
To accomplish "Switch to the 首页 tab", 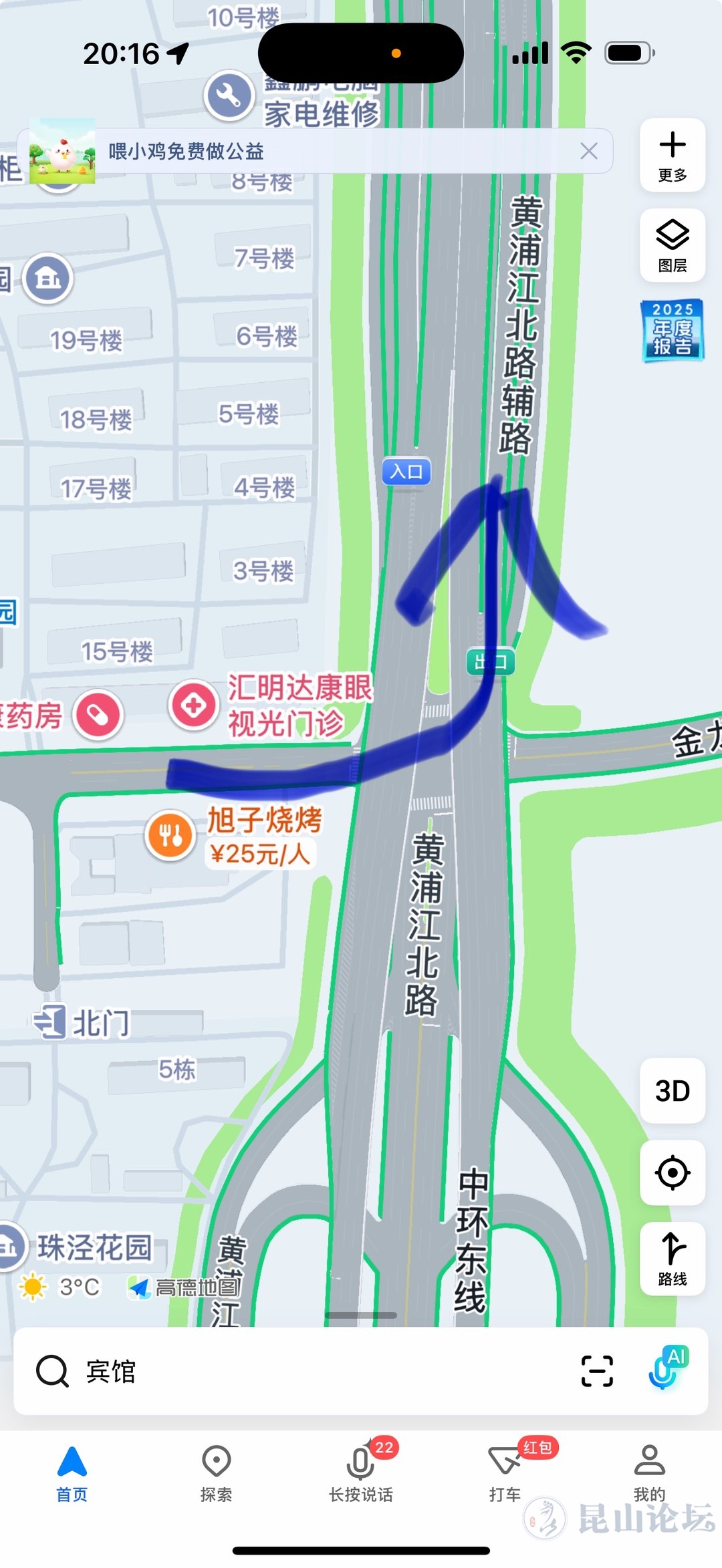I will click(72, 1473).
